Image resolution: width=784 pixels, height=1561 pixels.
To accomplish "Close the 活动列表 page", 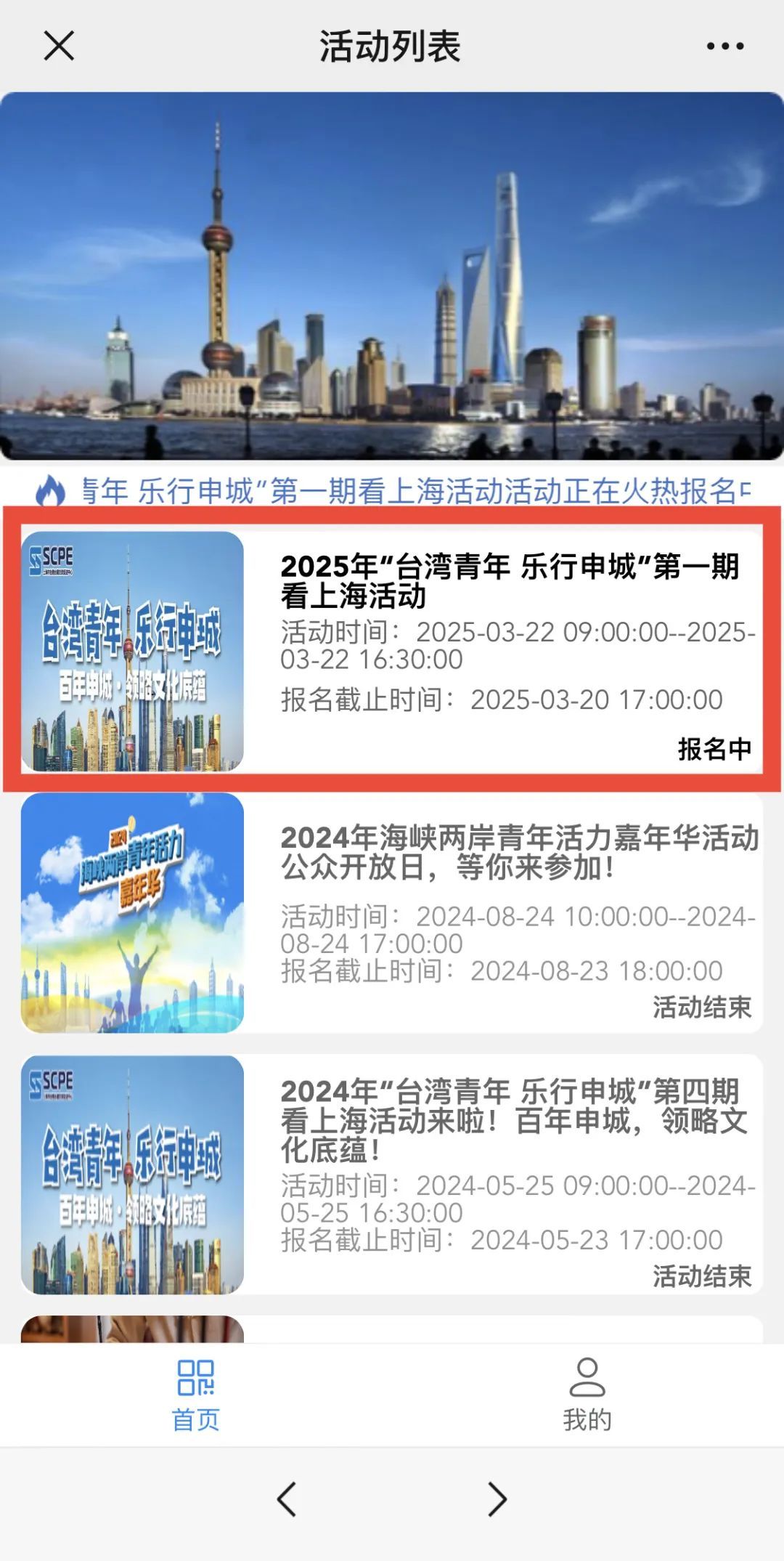I will 59,46.
